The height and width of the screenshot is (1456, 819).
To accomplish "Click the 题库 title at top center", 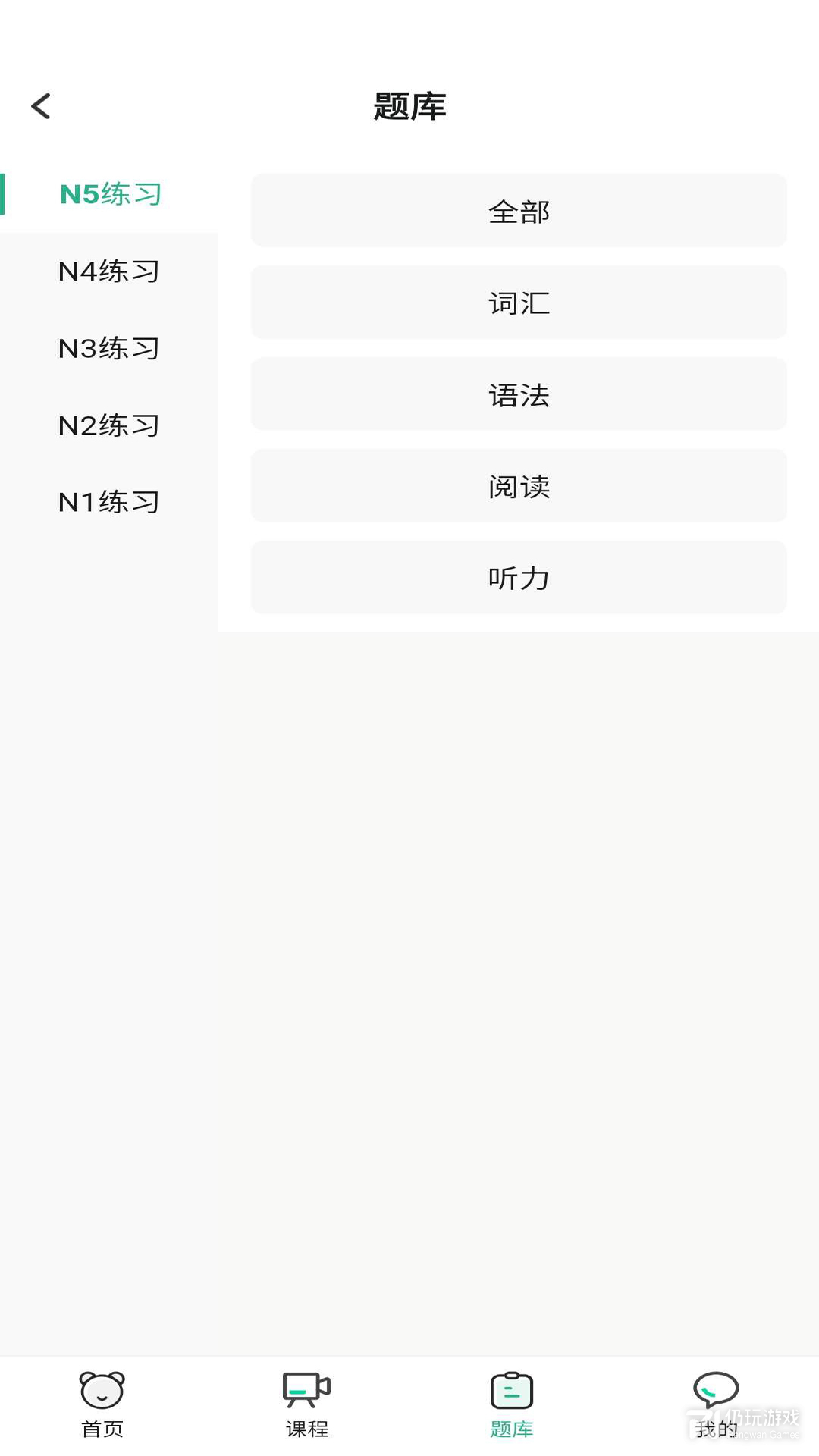I will pos(409,106).
